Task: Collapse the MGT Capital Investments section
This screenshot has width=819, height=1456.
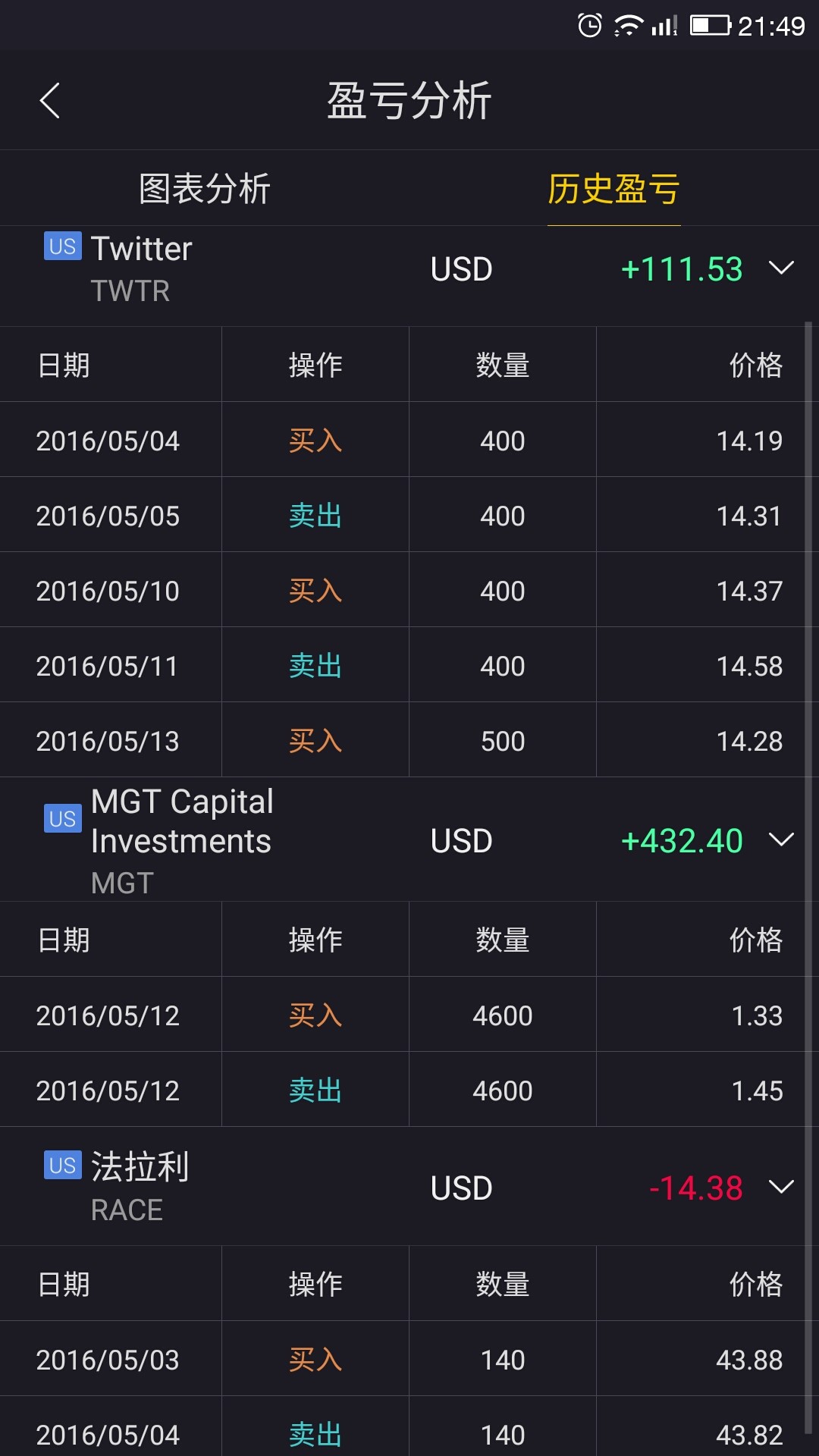Action: pyautogui.click(x=781, y=839)
